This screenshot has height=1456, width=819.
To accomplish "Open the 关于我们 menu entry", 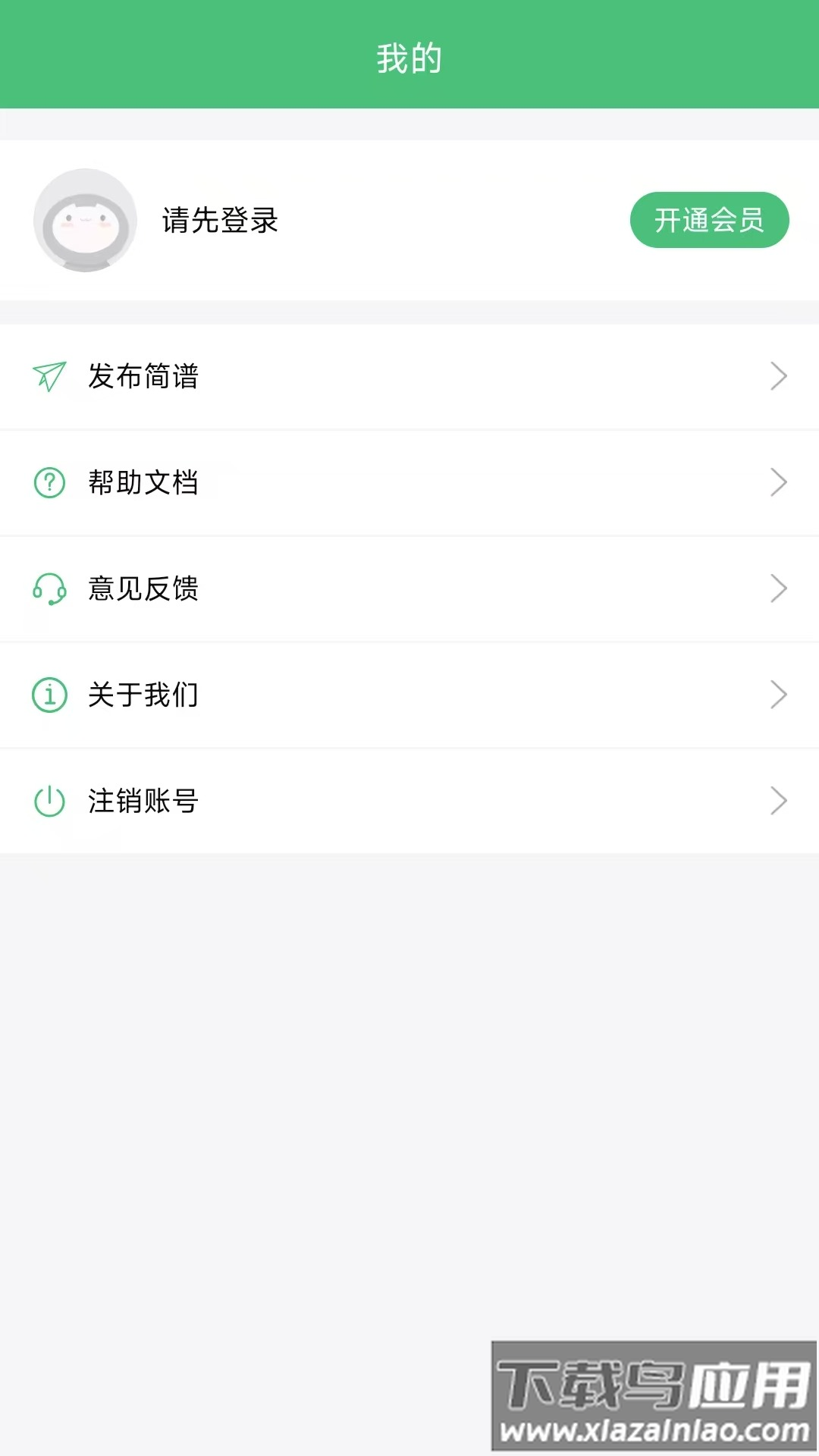I will (143, 695).
